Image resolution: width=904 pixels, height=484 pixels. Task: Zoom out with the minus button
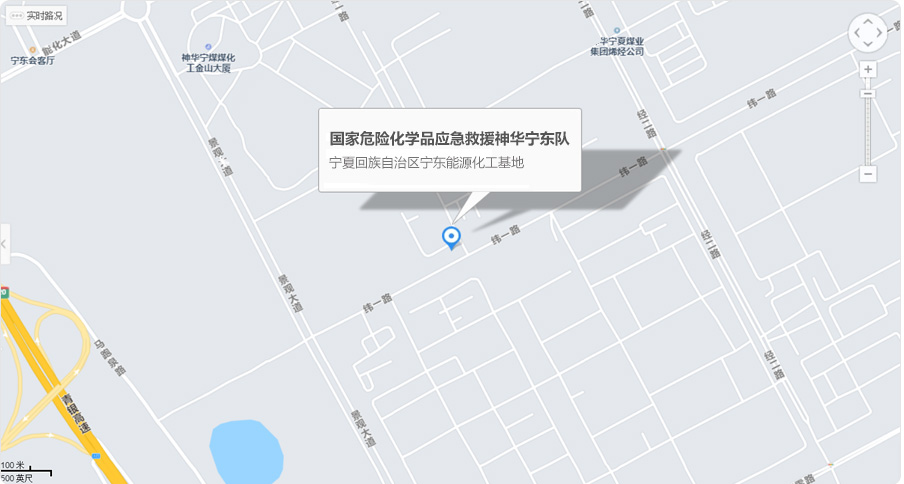pos(868,174)
